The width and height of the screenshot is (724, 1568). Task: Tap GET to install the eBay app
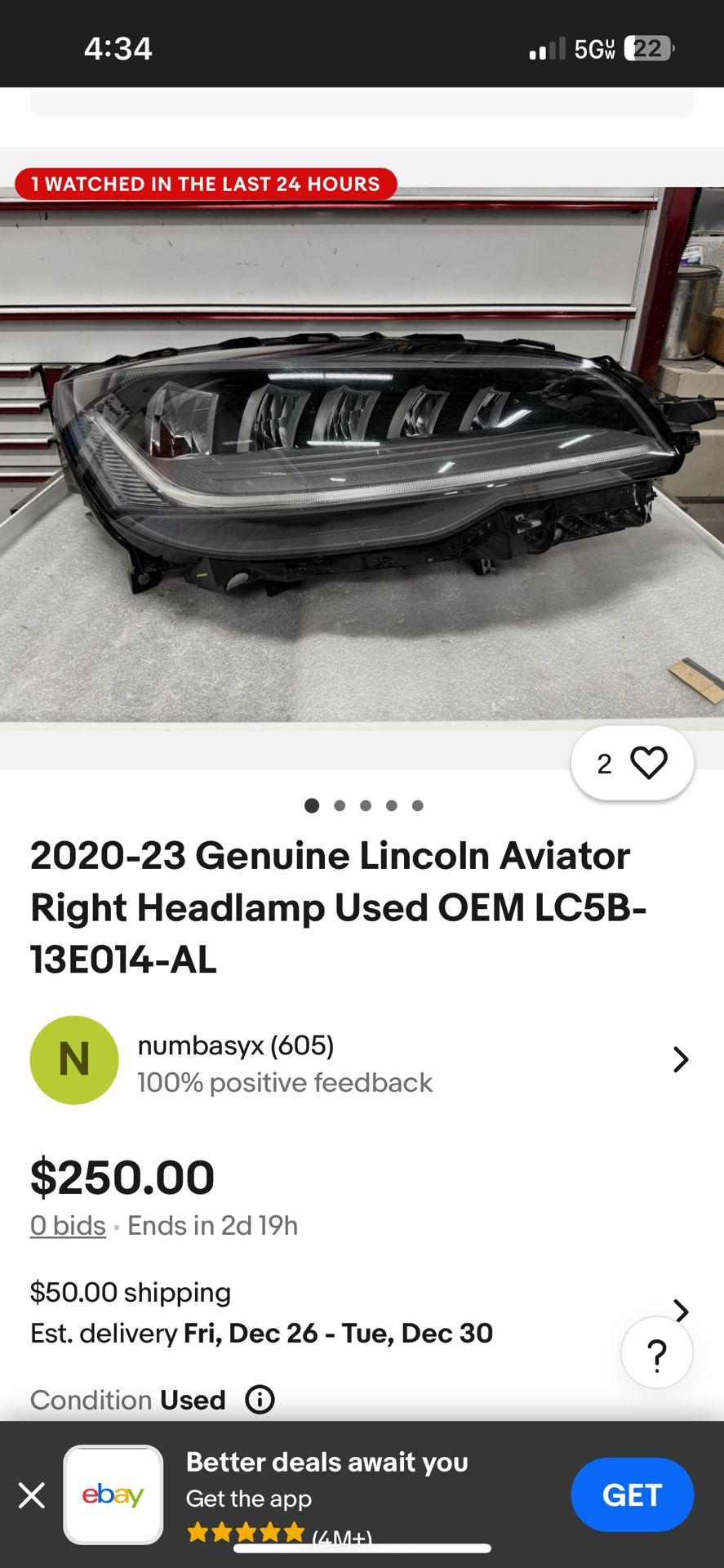point(632,1495)
